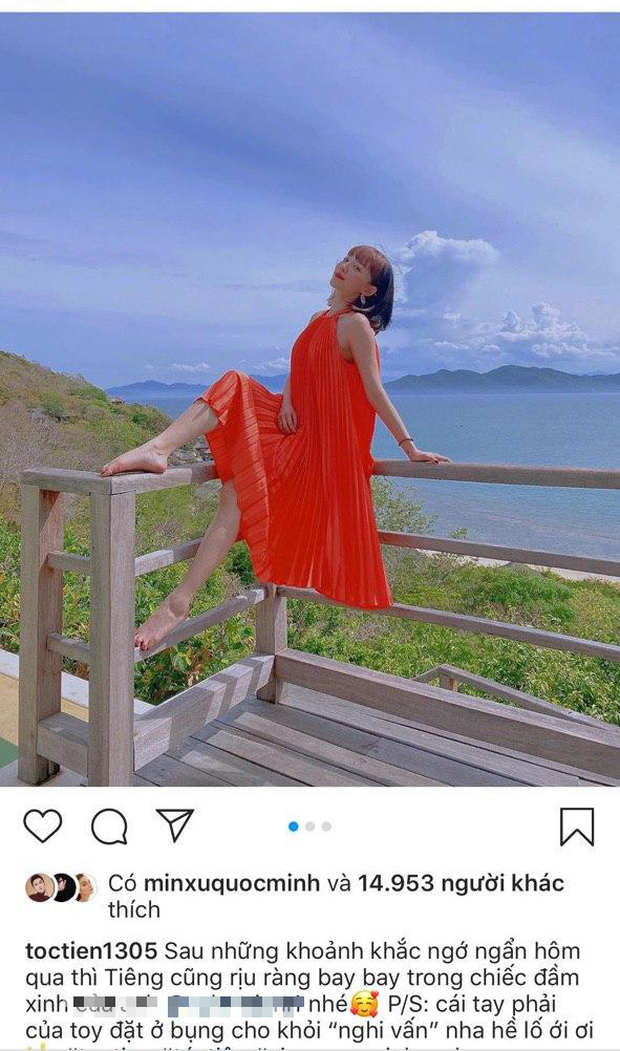Tap the carousel page indicator dots
Screen dimensions: 620x1051
[309, 826]
